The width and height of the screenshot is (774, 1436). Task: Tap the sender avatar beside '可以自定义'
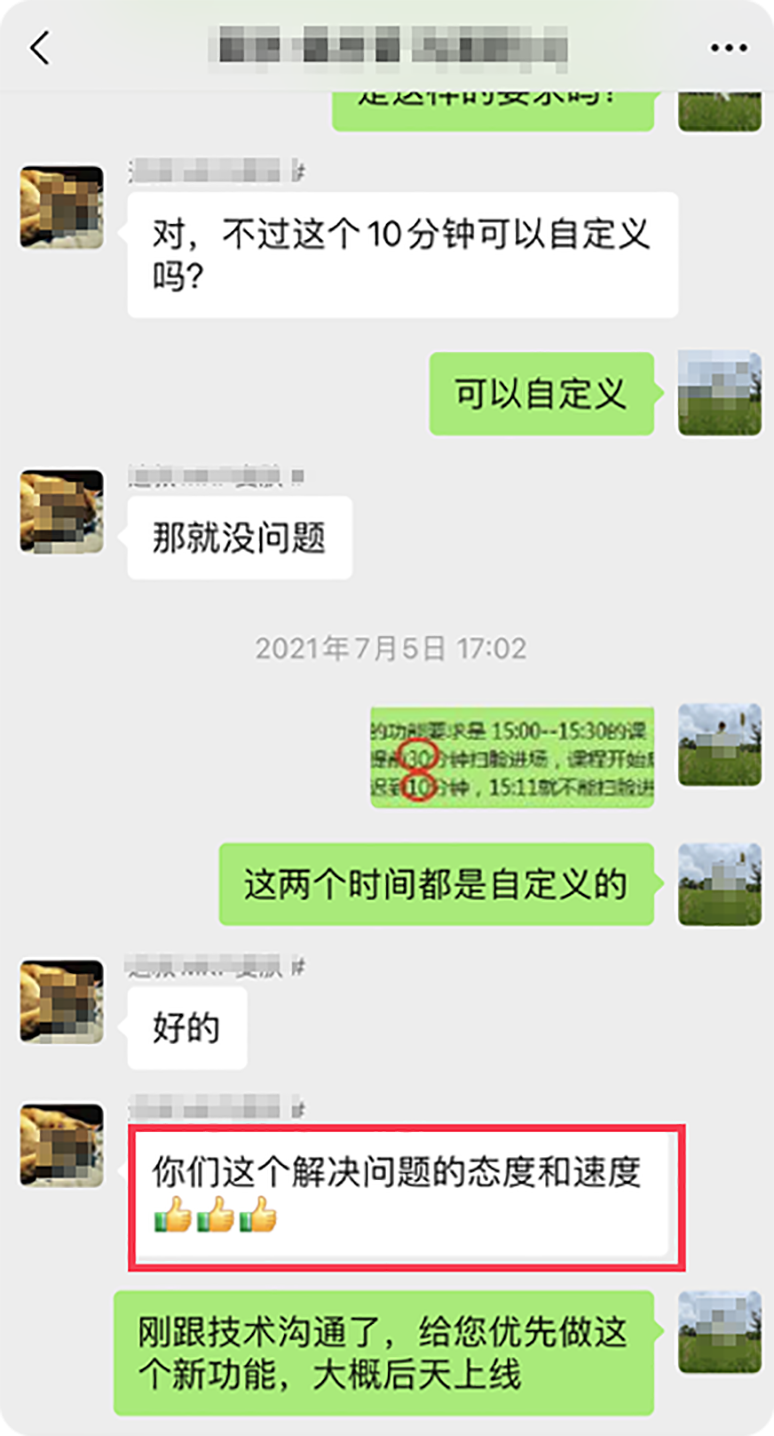[719, 392]
